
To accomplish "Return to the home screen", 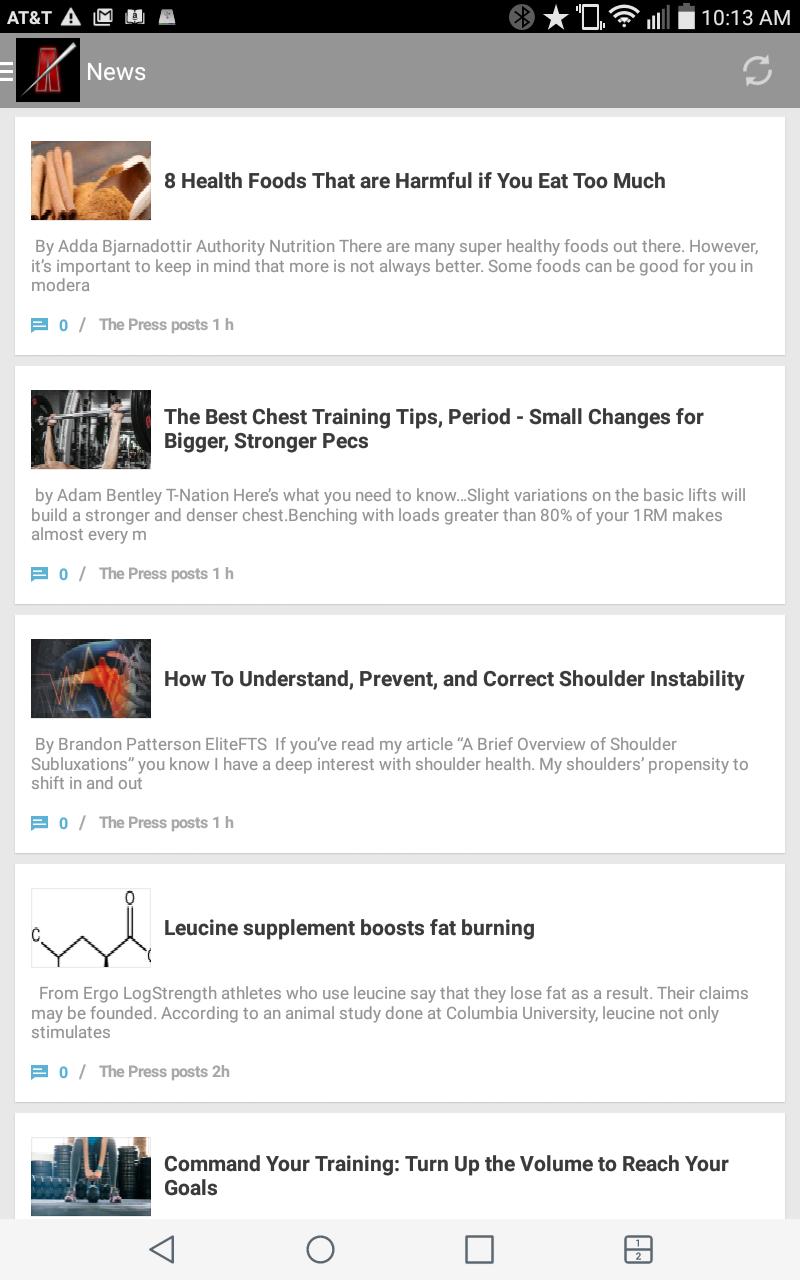I will pyautogui.click(x=320, y=1249).
